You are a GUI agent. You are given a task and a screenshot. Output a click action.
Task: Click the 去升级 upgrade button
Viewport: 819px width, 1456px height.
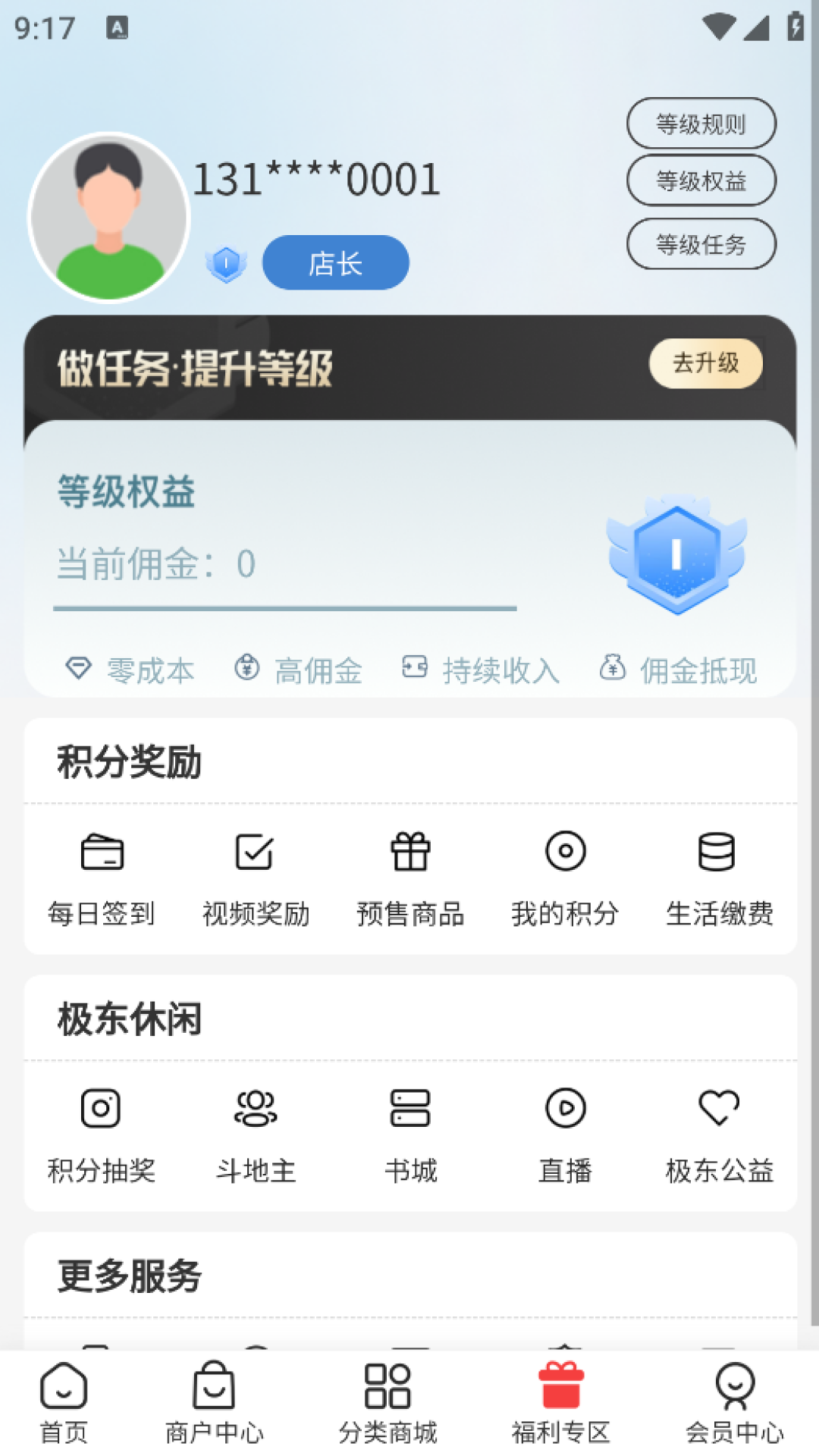(705, 364)
